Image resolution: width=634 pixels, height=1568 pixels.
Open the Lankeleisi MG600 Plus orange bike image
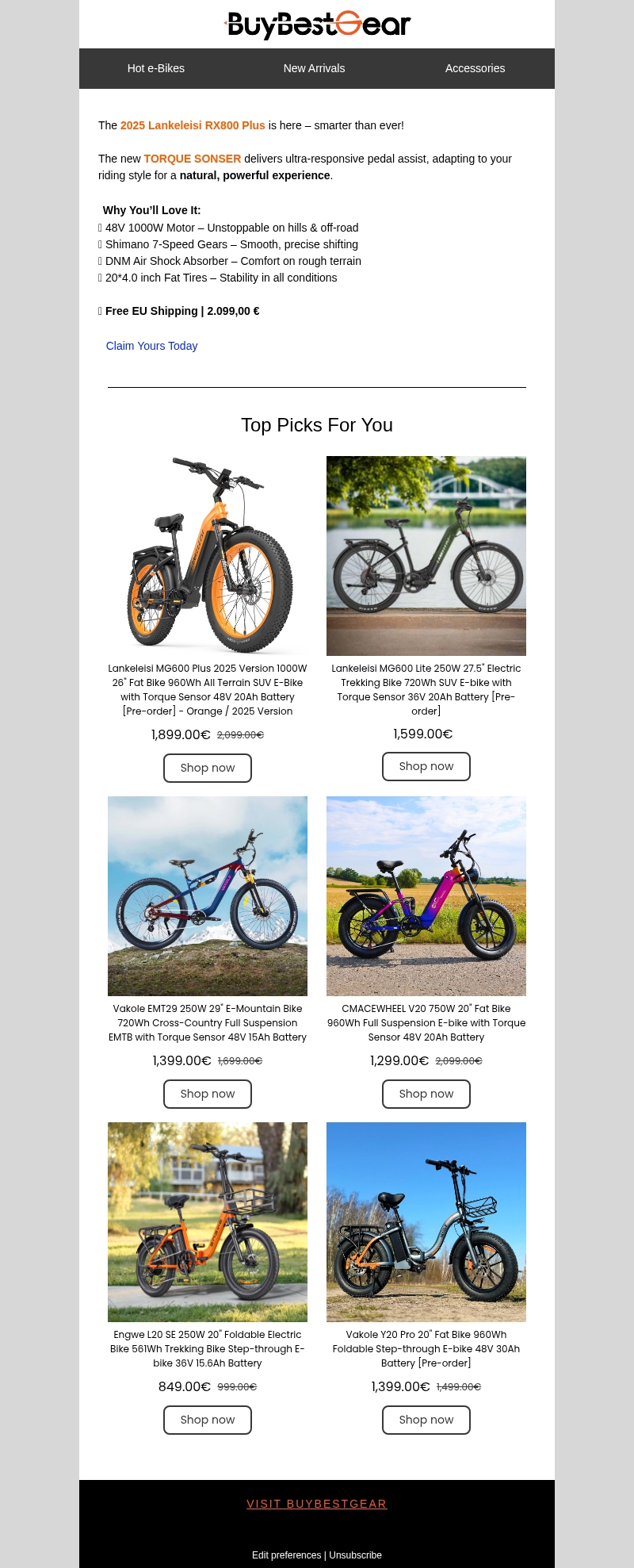[x=208, y=555]
